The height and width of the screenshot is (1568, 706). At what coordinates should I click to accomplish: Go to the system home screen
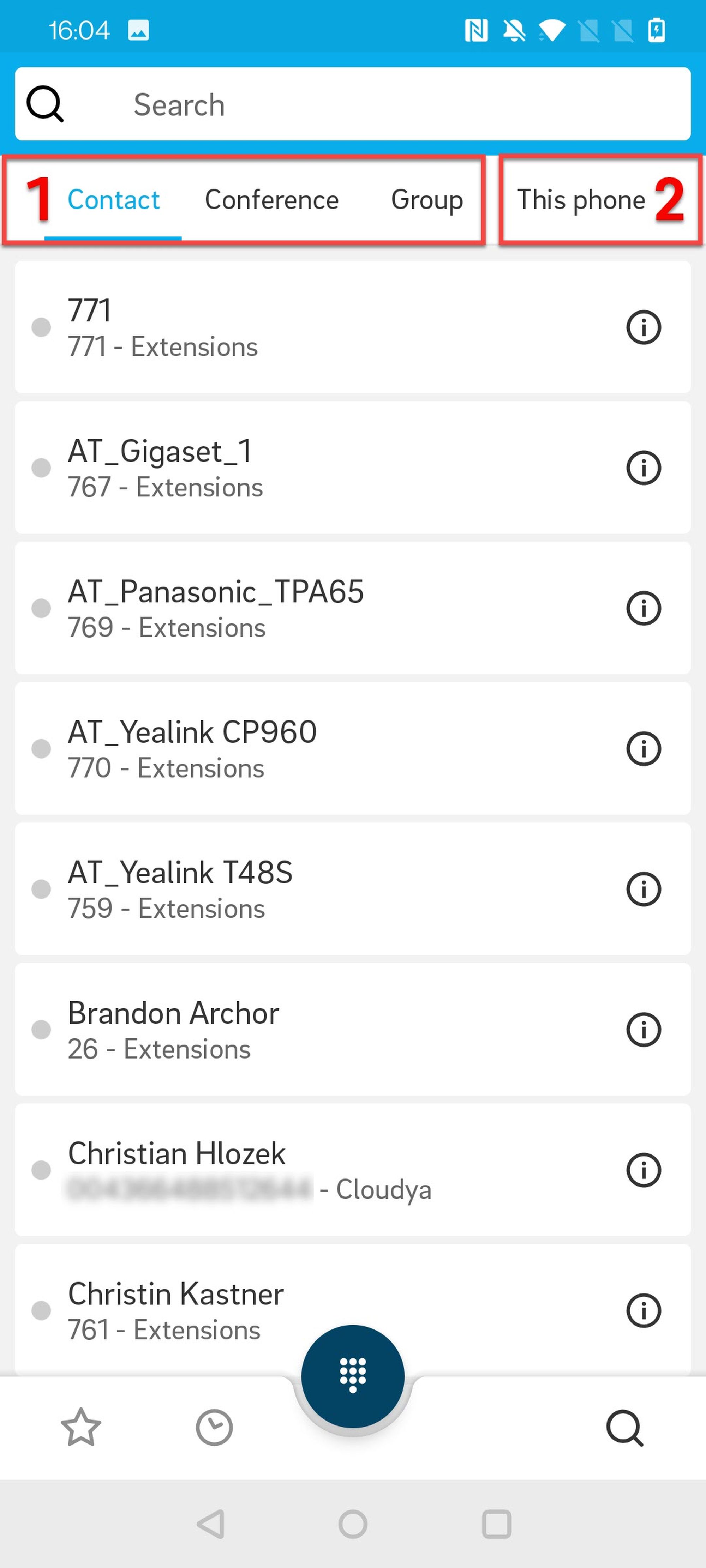tap(353, 1524)
